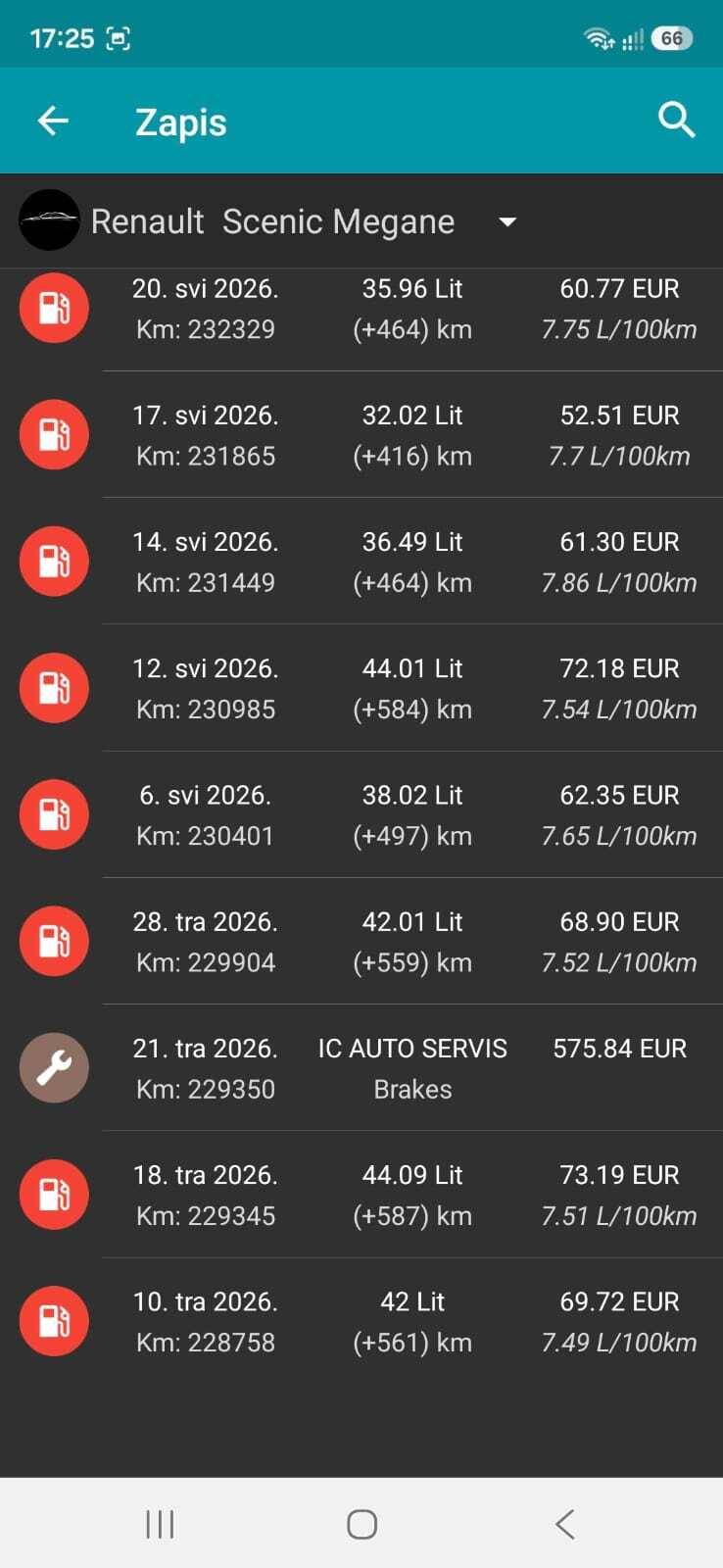Open search in the Zapis screen
This screenshot has width=723, height=1568.
pyautogui.click(x=676, y=121)
